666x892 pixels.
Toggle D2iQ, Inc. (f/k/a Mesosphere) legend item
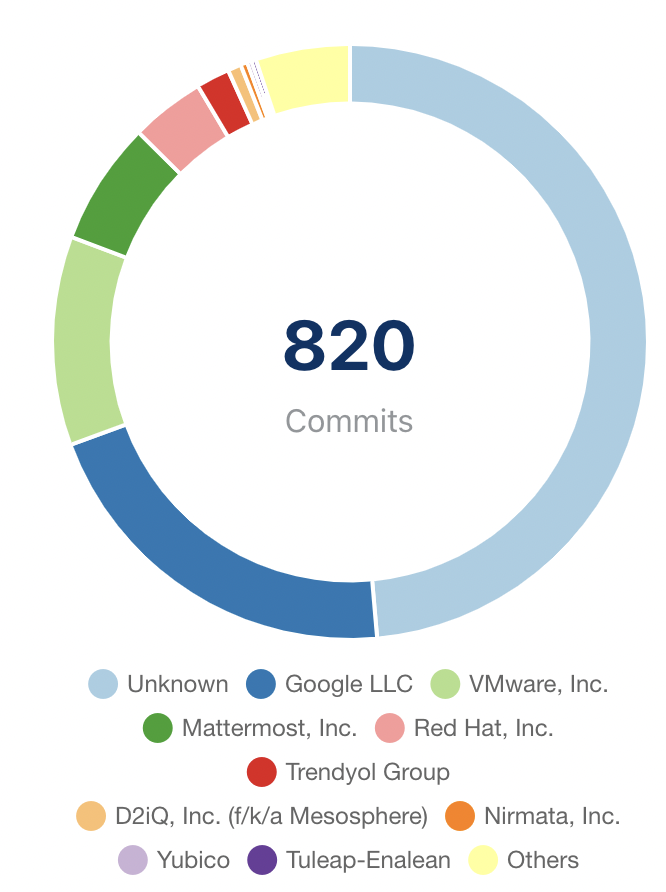pyautogui.click(x=252, y=816)
